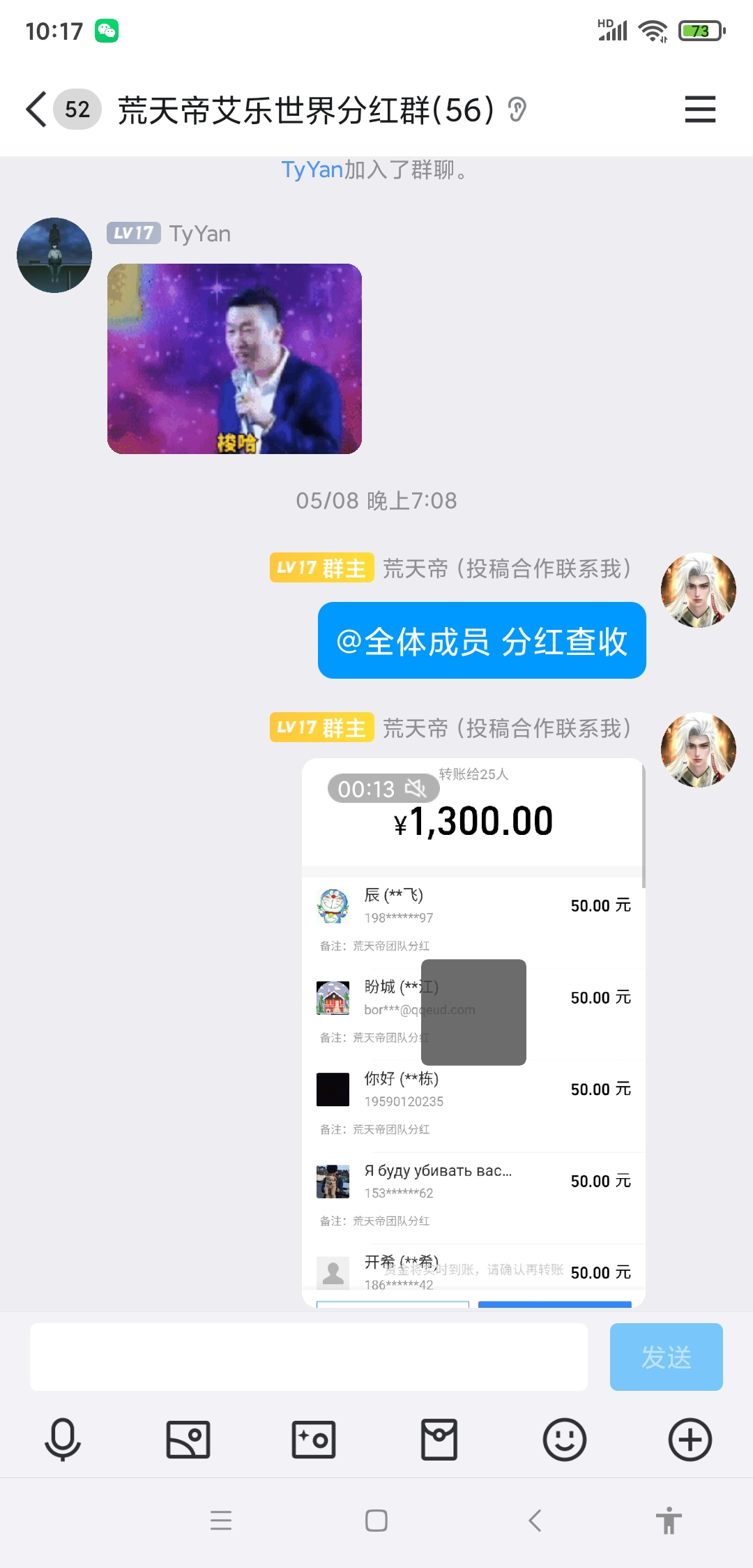Open the camera to take a photo

[x=314, y=1440]
